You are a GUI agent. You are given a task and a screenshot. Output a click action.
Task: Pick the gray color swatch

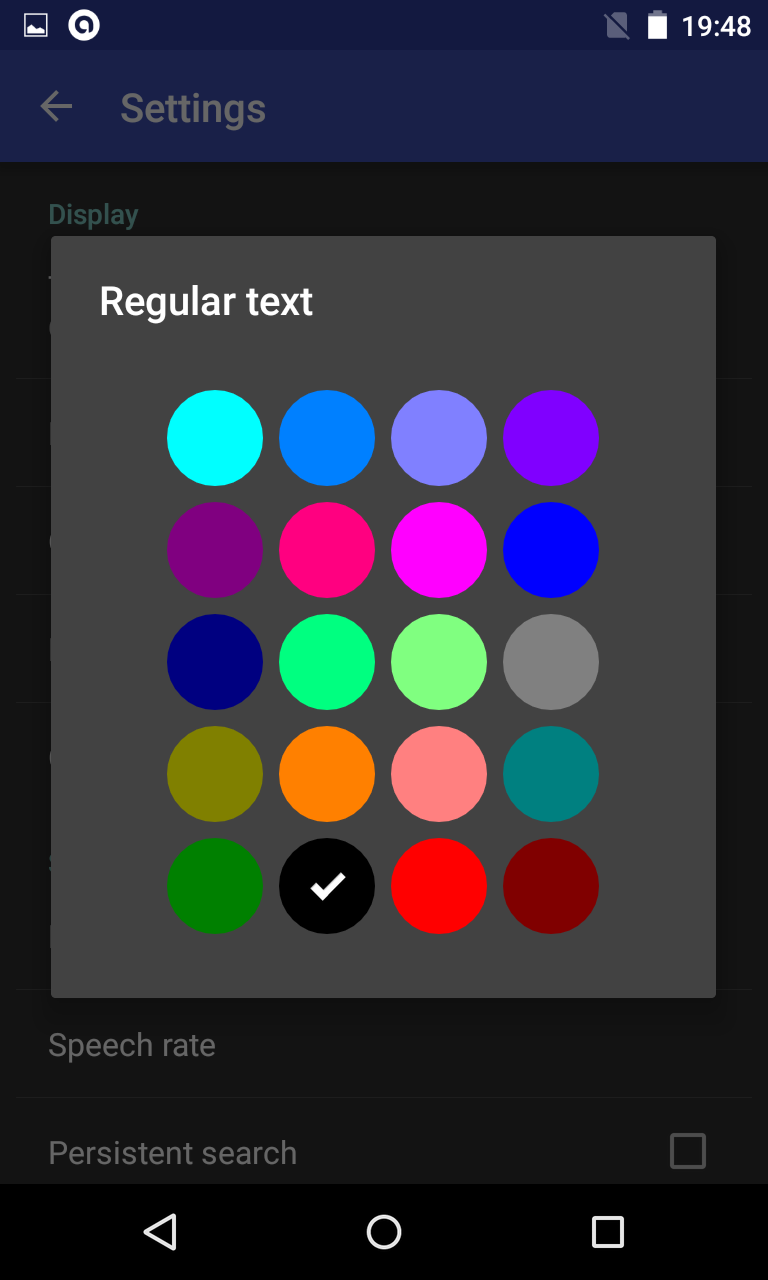coord(551,662)
